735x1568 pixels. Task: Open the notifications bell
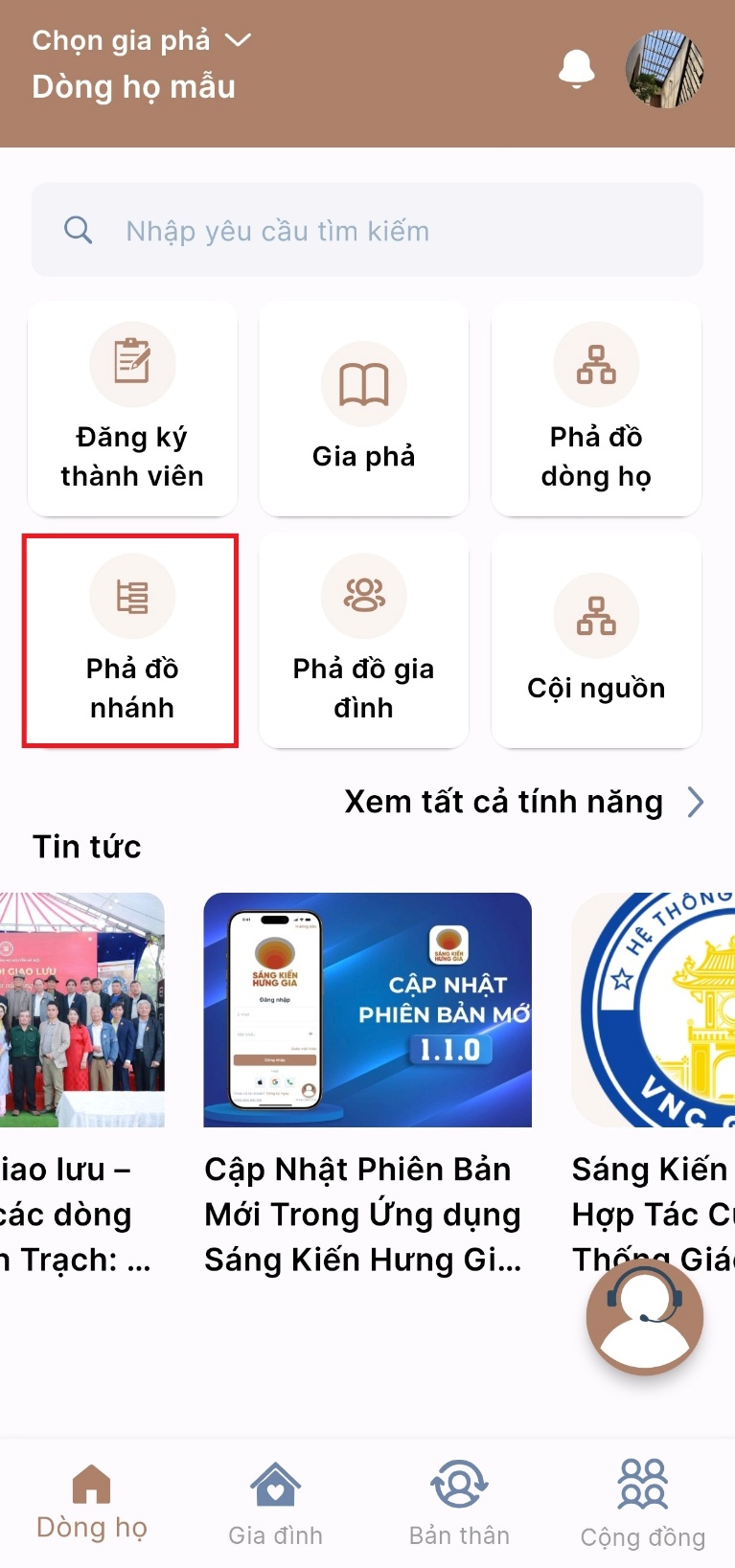click(x=576, y=69)
